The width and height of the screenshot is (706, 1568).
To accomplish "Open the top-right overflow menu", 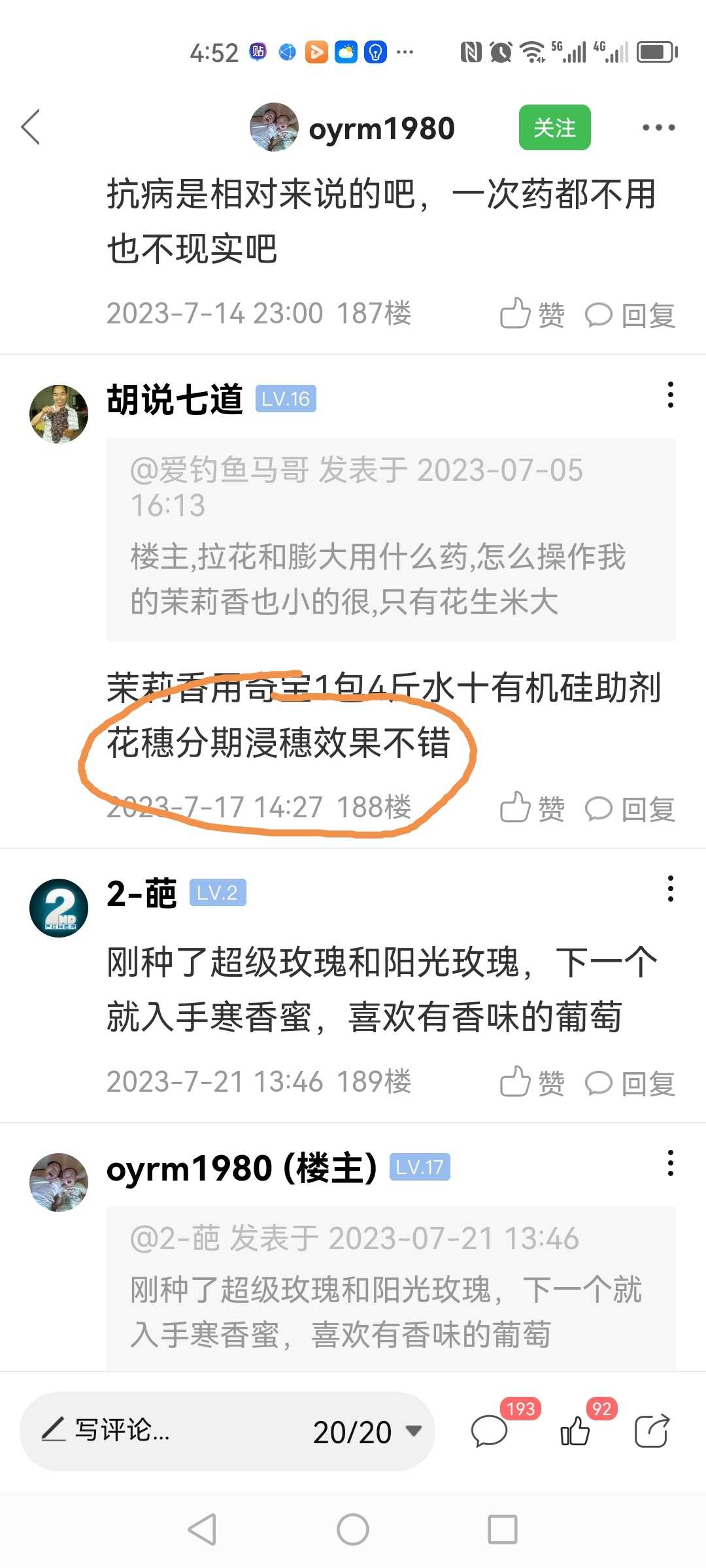I will coord(658,127).
